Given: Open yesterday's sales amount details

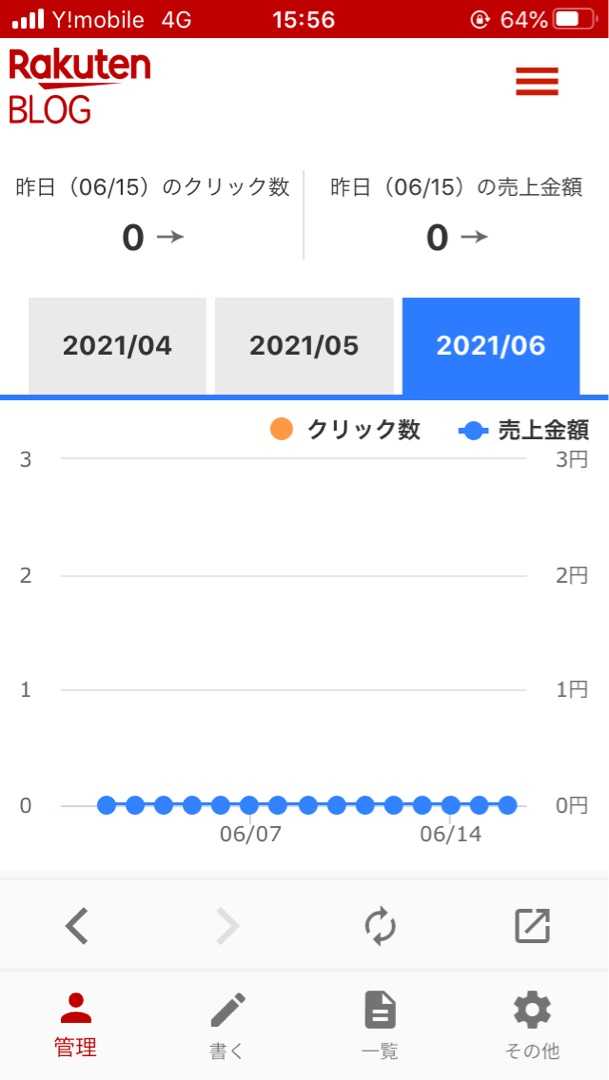Looking at the screenshot, I should [457, 215].
